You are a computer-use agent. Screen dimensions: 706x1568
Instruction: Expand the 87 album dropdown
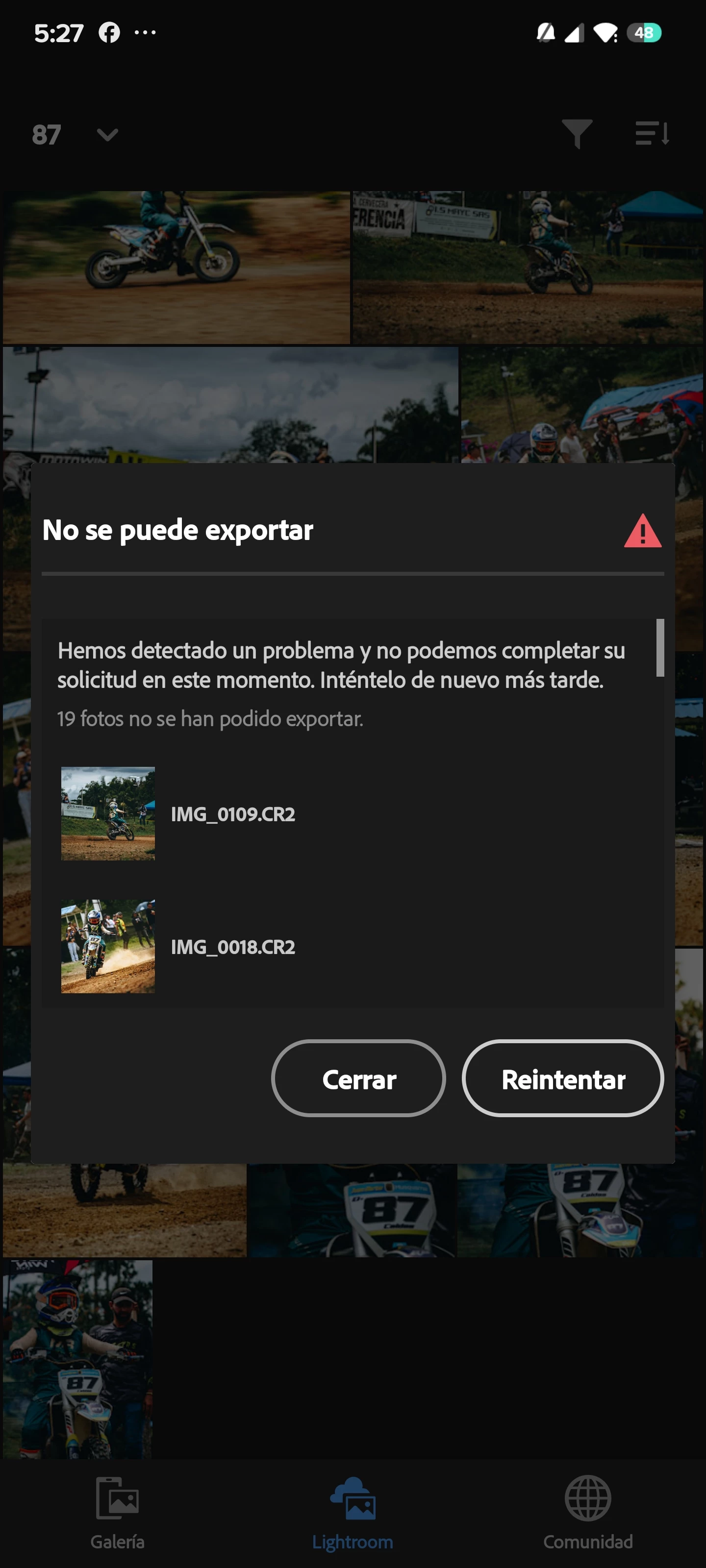coord(106,135)
